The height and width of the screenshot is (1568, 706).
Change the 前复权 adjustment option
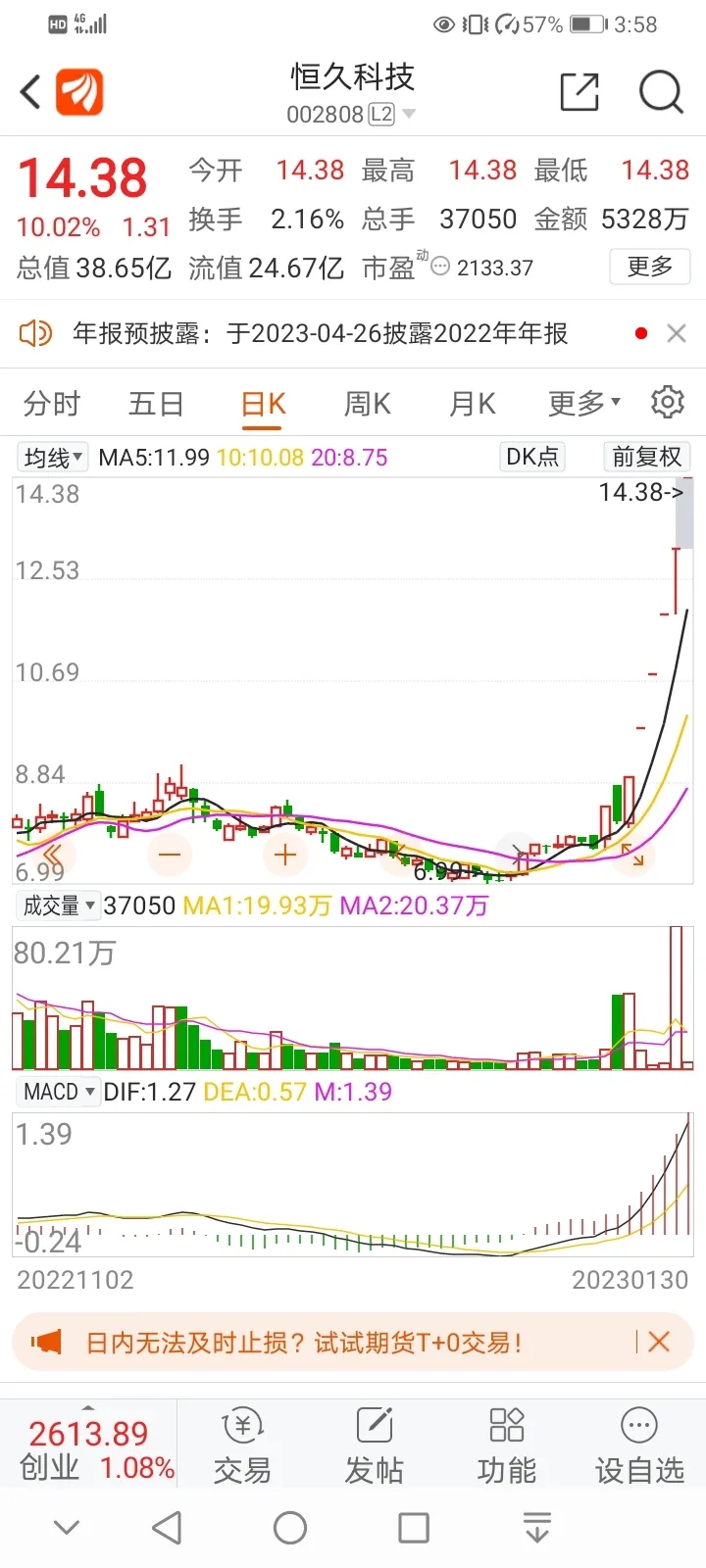coord(646,457)
